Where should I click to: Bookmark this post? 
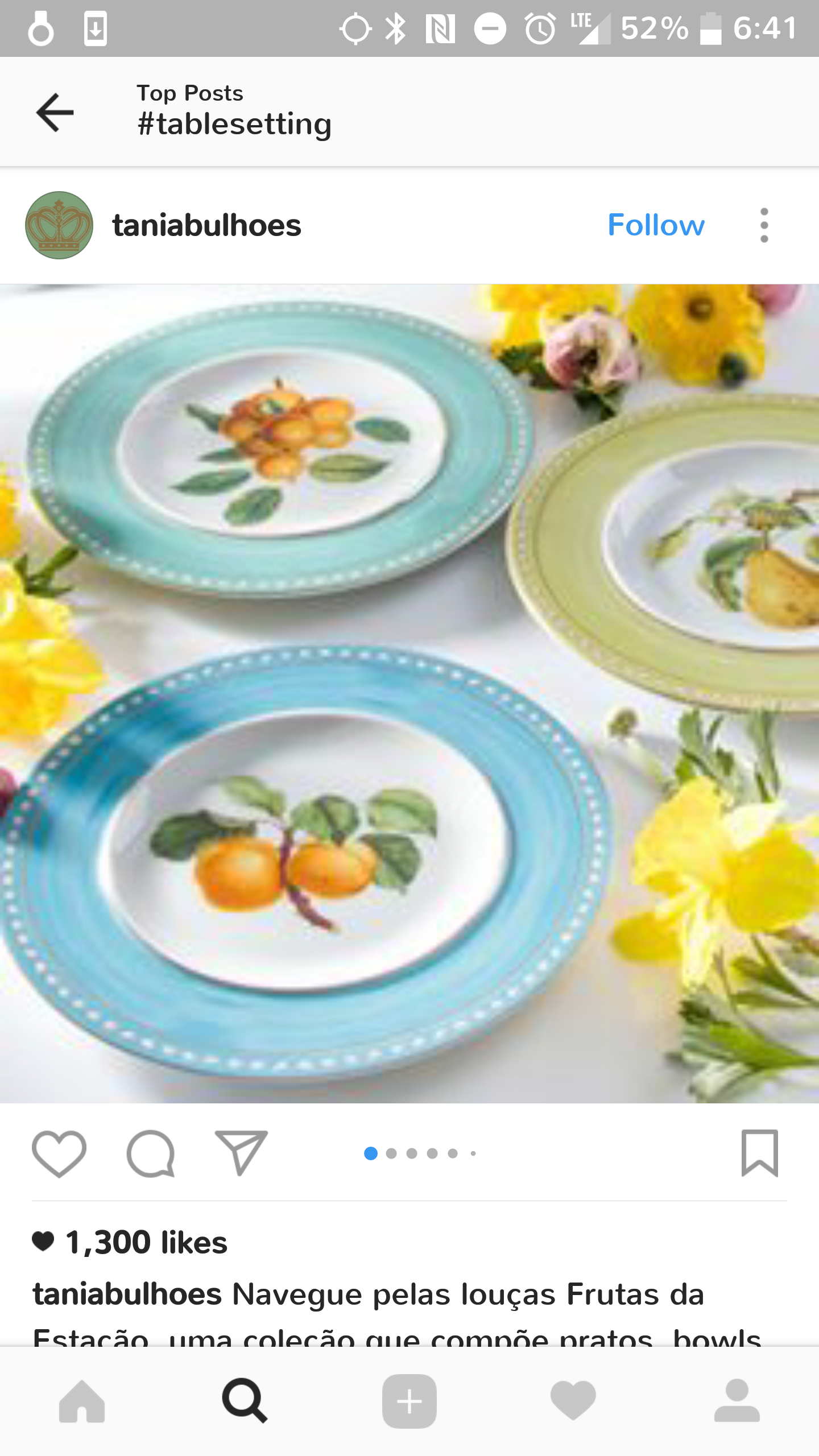pyautogui.click(x=759, y=1153)
